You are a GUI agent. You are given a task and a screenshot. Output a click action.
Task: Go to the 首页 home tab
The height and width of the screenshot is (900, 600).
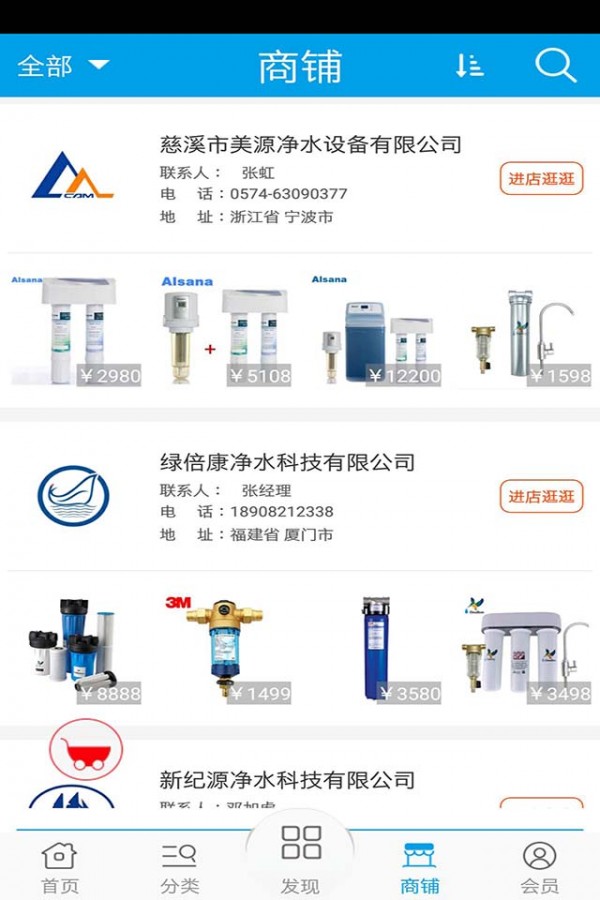[x=59, y=867]
